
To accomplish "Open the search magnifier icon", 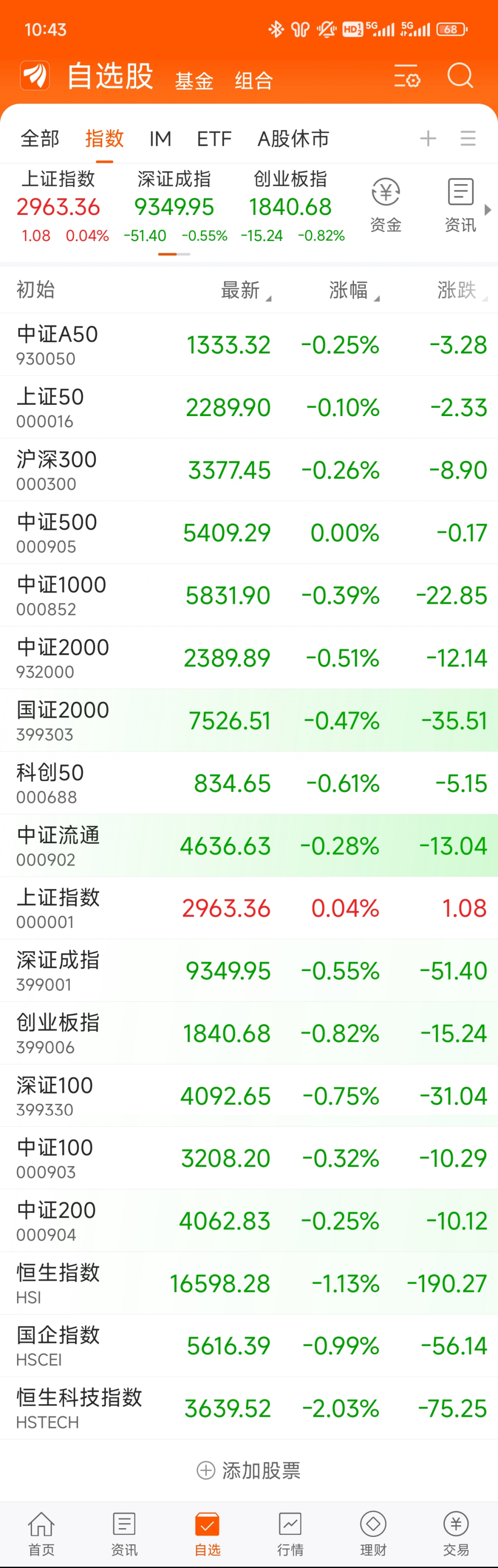I will click(460, 76).
